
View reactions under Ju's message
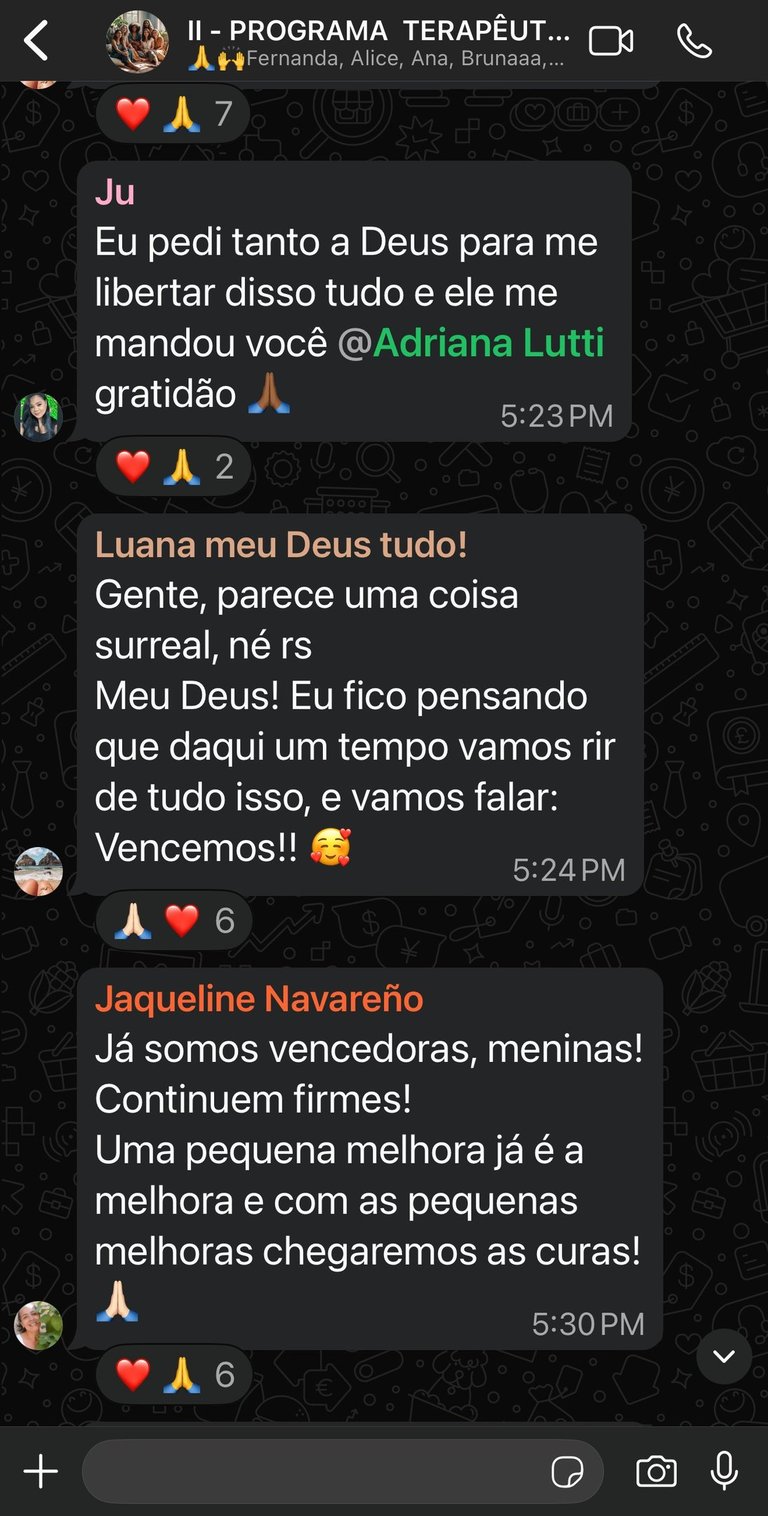[173, 466]
